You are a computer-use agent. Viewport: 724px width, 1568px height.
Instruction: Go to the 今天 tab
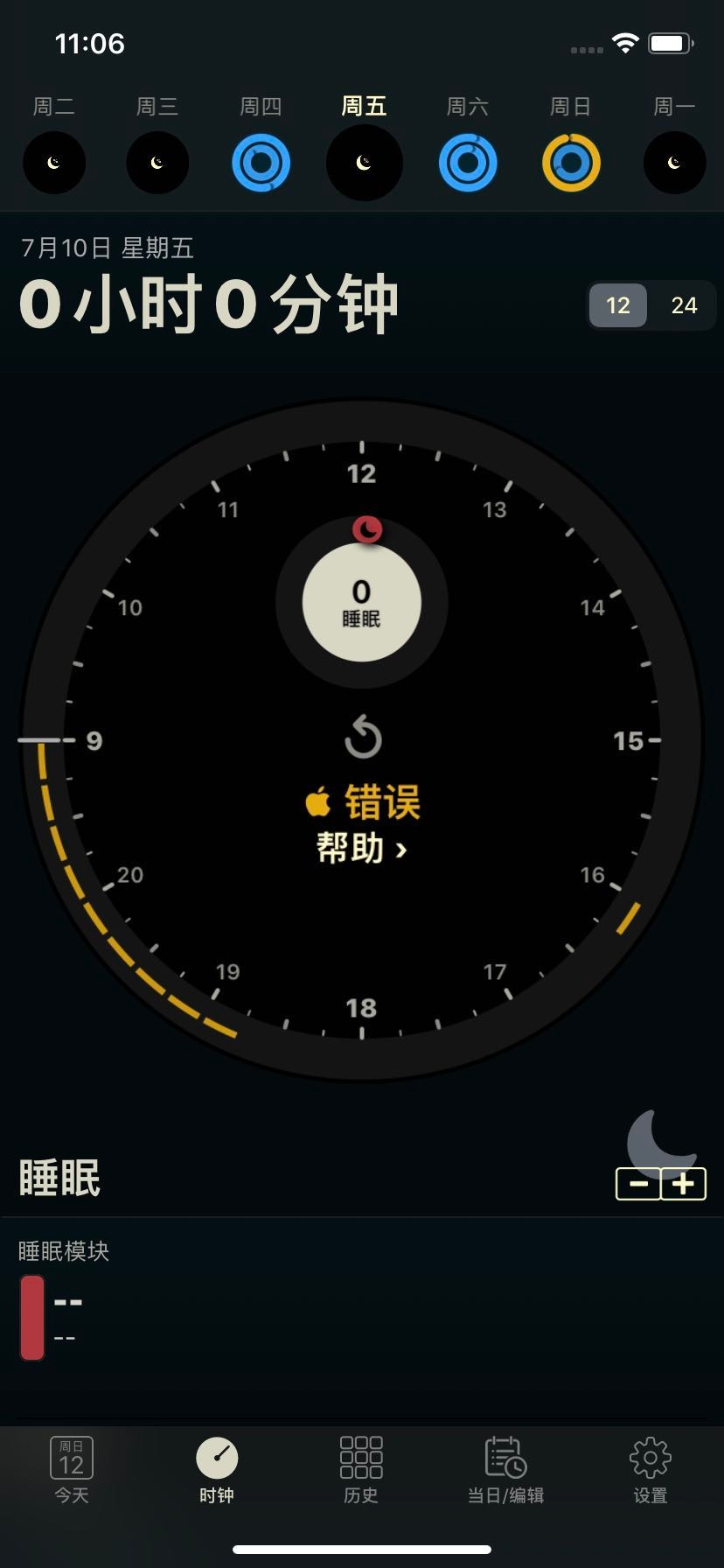pos(72,1470)
